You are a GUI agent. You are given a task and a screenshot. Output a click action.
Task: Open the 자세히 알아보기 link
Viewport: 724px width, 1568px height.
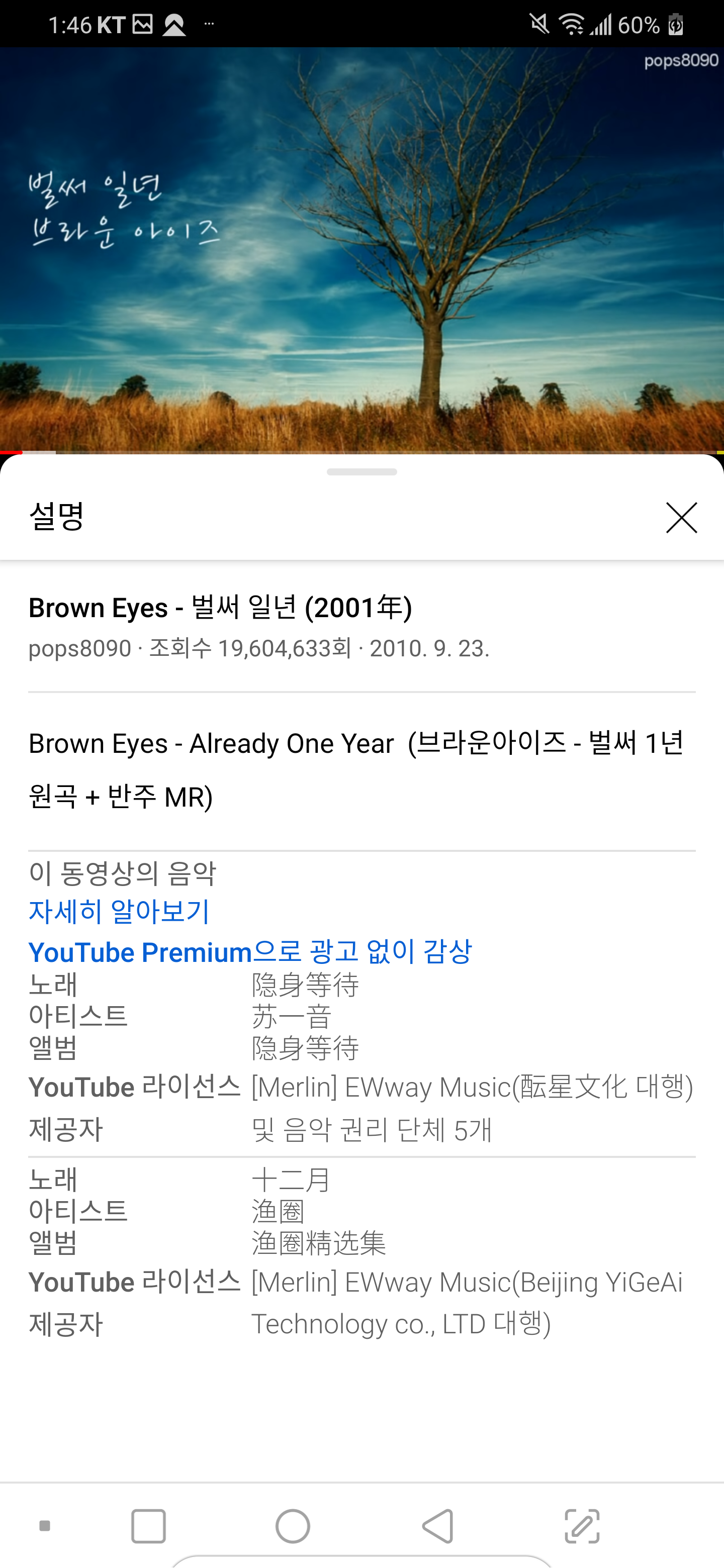[x=119, y=911]
